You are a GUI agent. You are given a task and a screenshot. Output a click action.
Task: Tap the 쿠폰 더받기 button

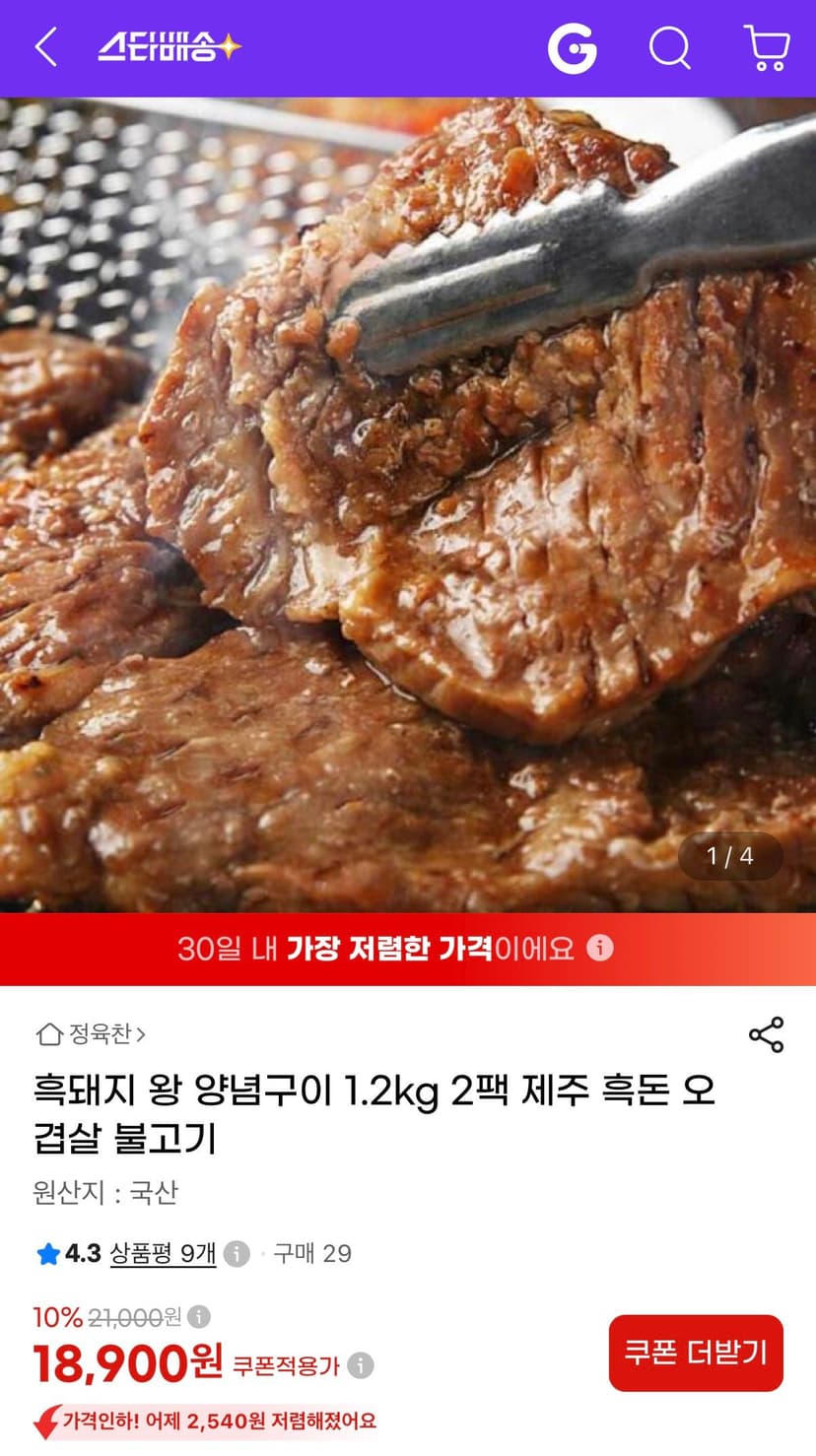(696, 1353)
